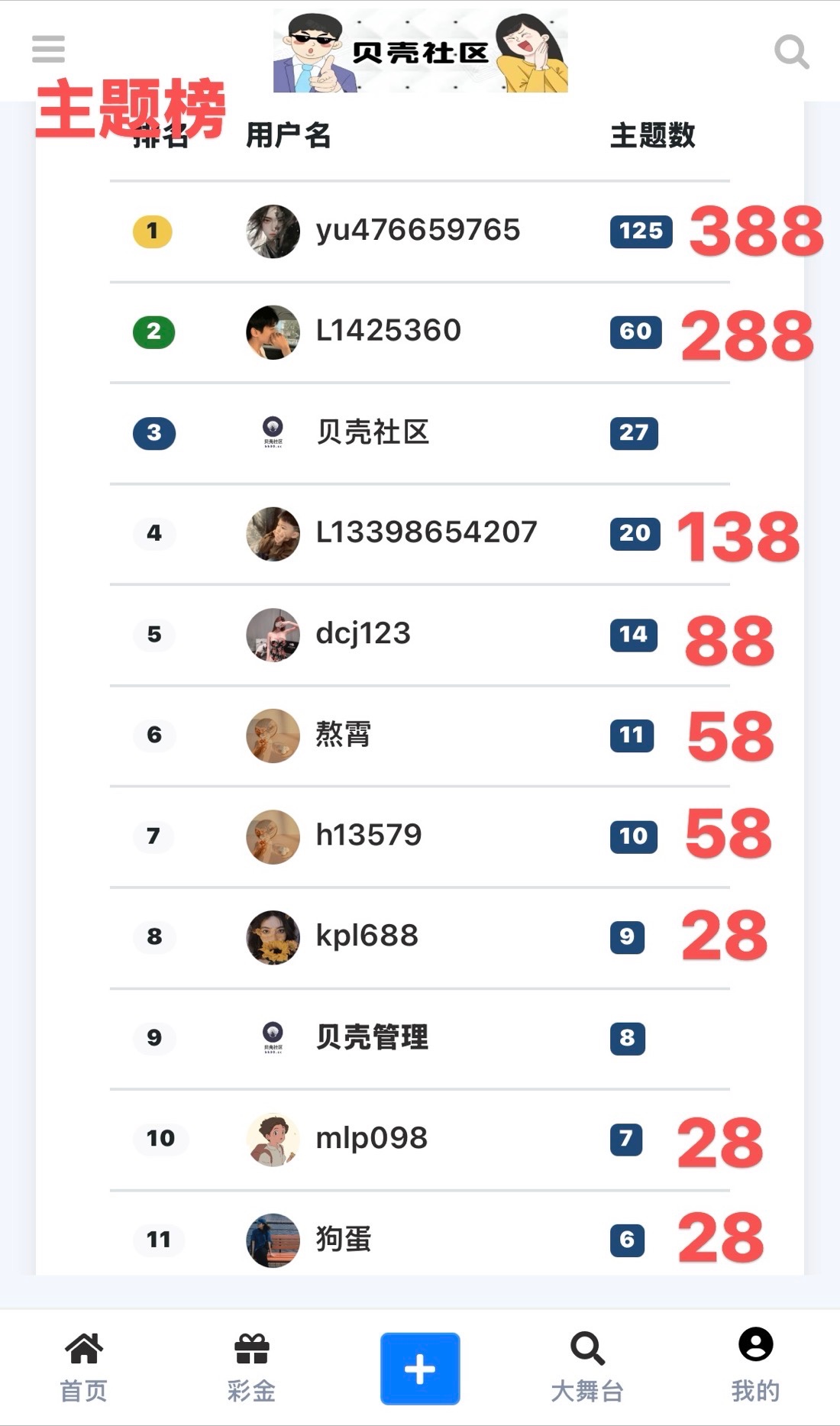
Task: Open the search magnifier in header
Action: [791, 52]
